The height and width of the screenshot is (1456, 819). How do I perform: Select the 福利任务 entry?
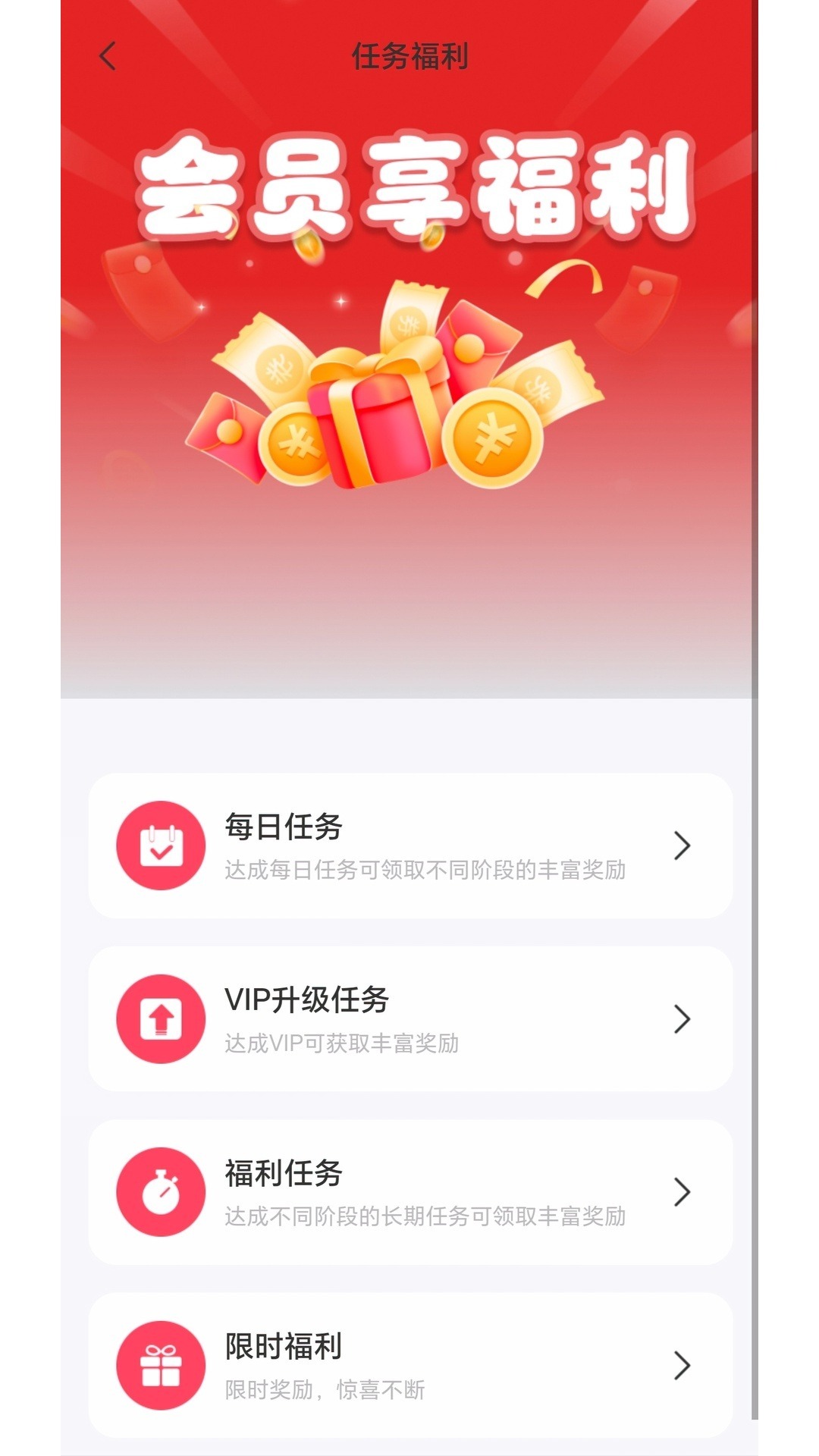pos(410,1191)
